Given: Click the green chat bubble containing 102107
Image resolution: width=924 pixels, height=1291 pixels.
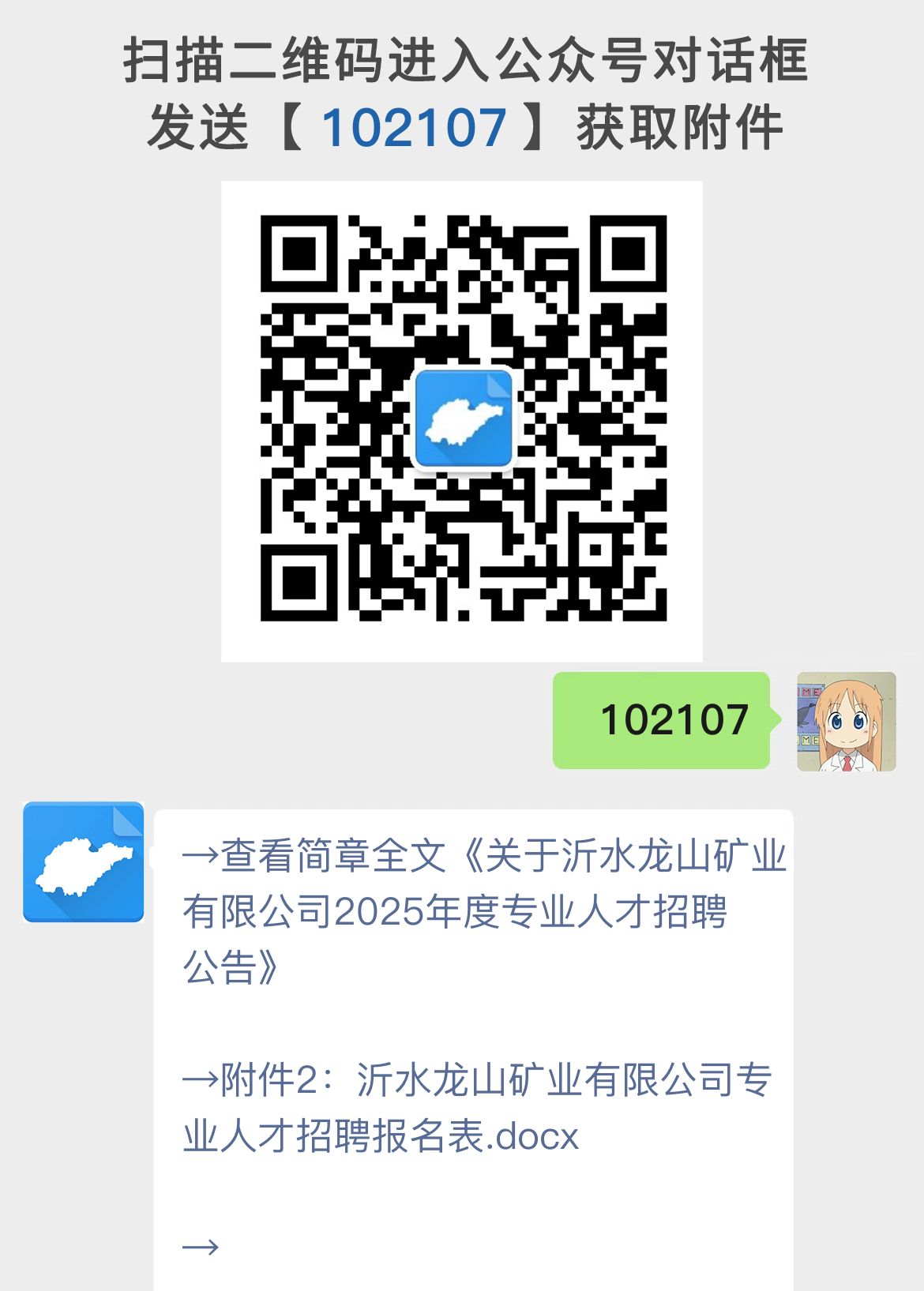Looking at the screenshot, I should 662,721.
